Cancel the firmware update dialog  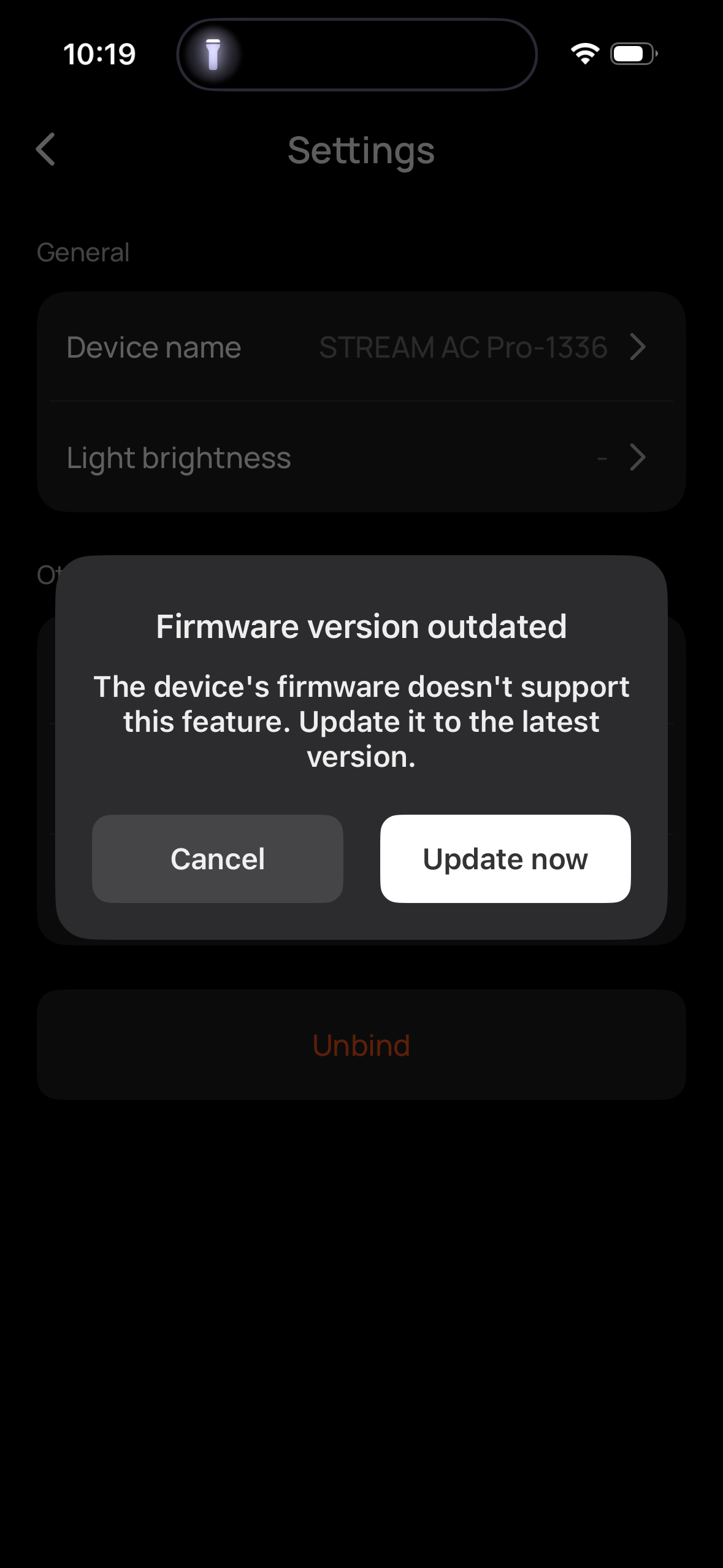tap(217, 858)
